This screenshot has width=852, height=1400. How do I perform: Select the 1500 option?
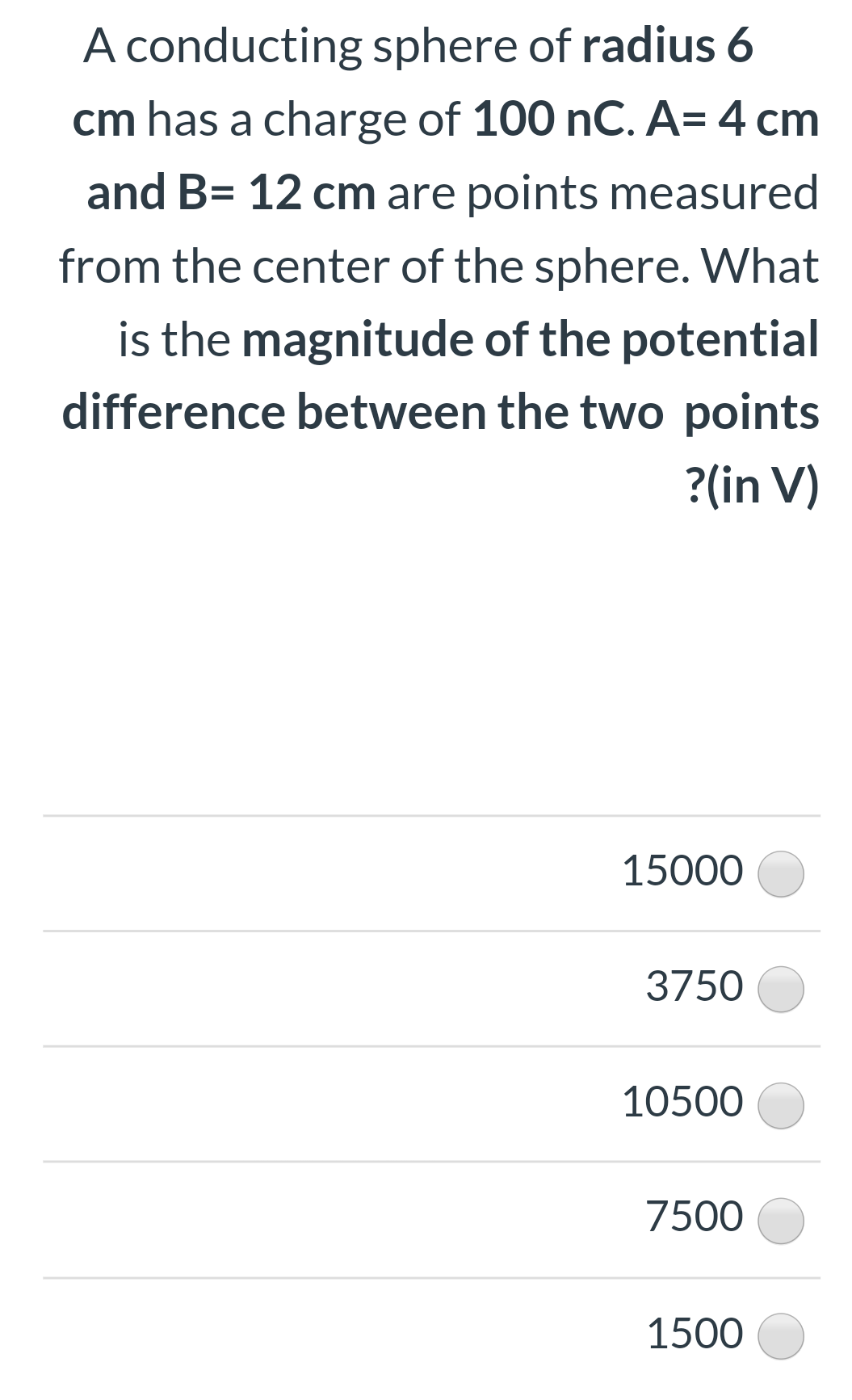(780, 1336)
